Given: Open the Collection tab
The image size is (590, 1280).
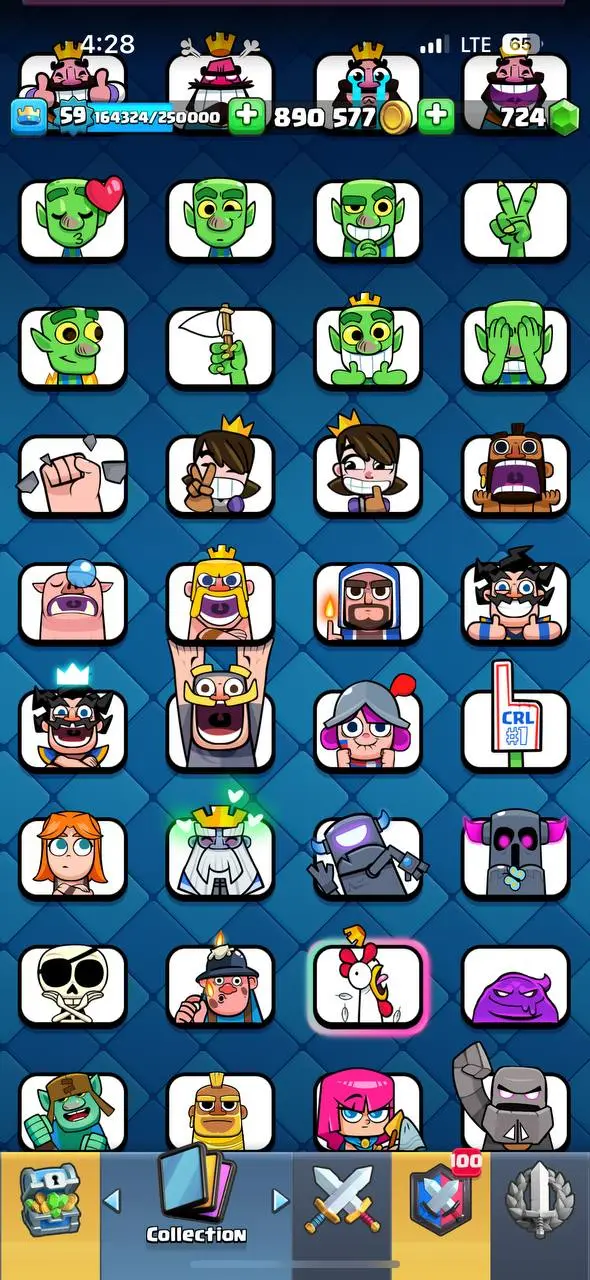Looking at the screenshot, I should (x=196, y=1203).
